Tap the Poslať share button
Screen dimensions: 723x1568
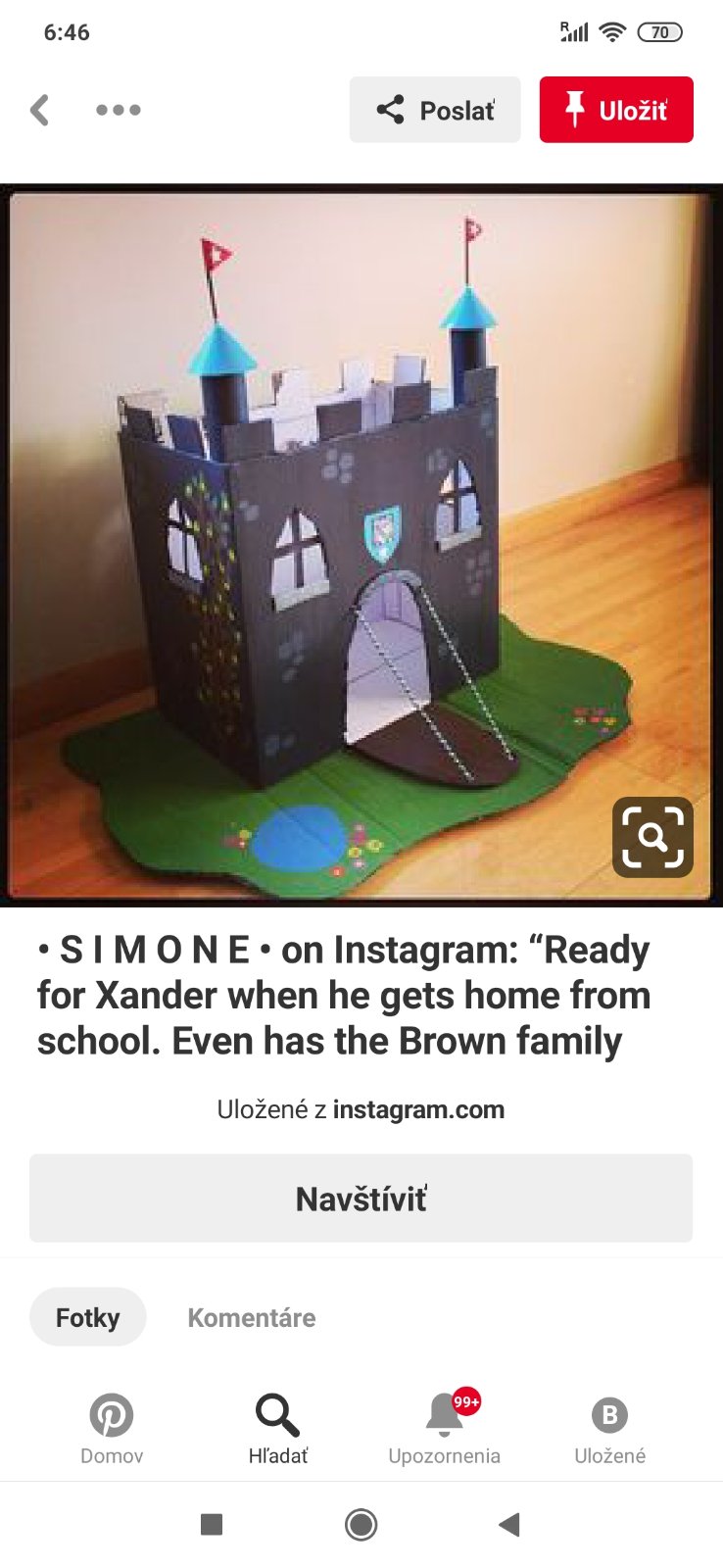(x=435, y=110)
